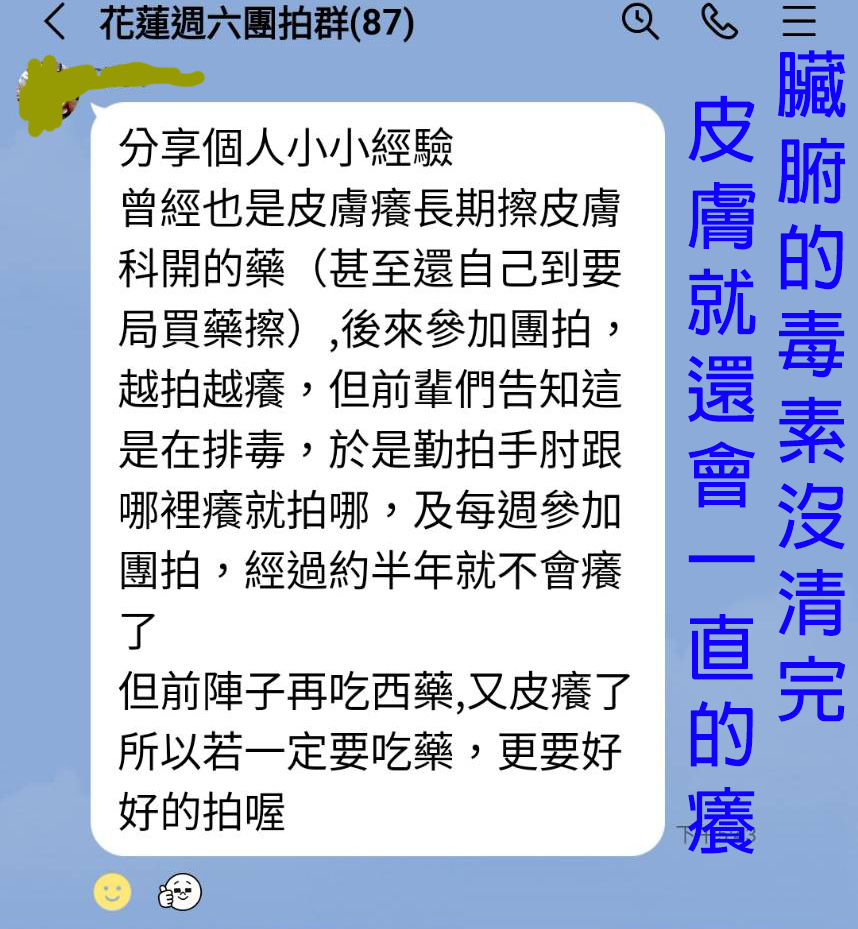Search messages in this group chat
Screen dimensions: 858x929
point(639,21)
